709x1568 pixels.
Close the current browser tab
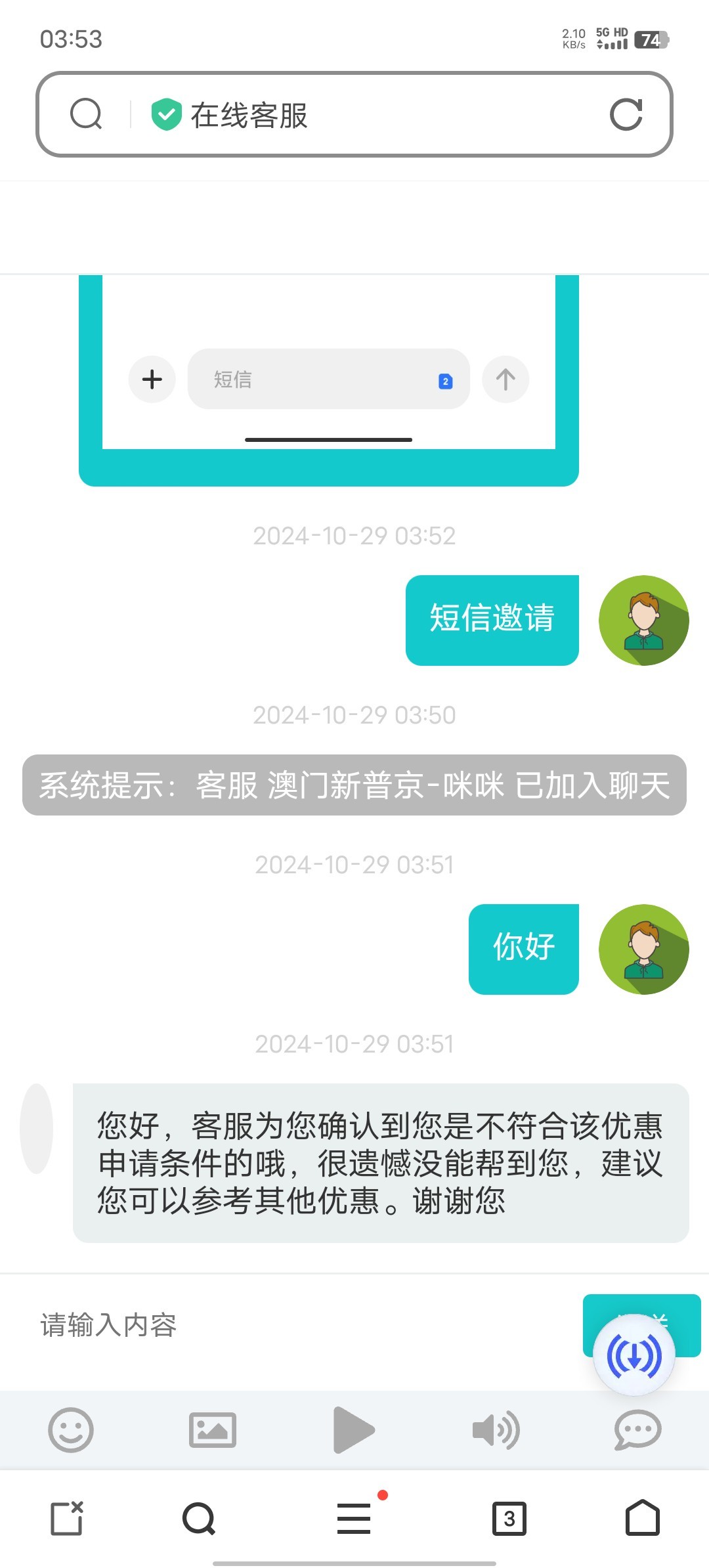(67, 1518)
